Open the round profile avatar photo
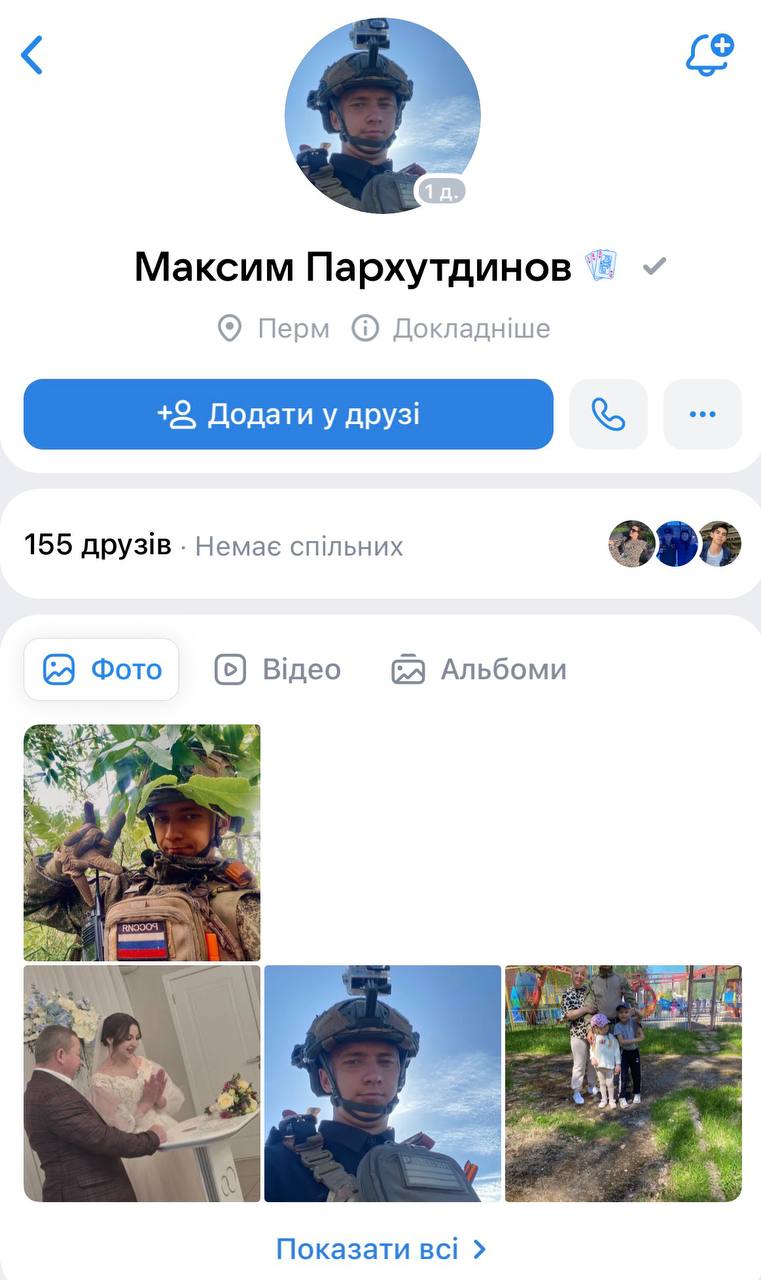This screenshot has width=761, height=1280. (382, 115)
